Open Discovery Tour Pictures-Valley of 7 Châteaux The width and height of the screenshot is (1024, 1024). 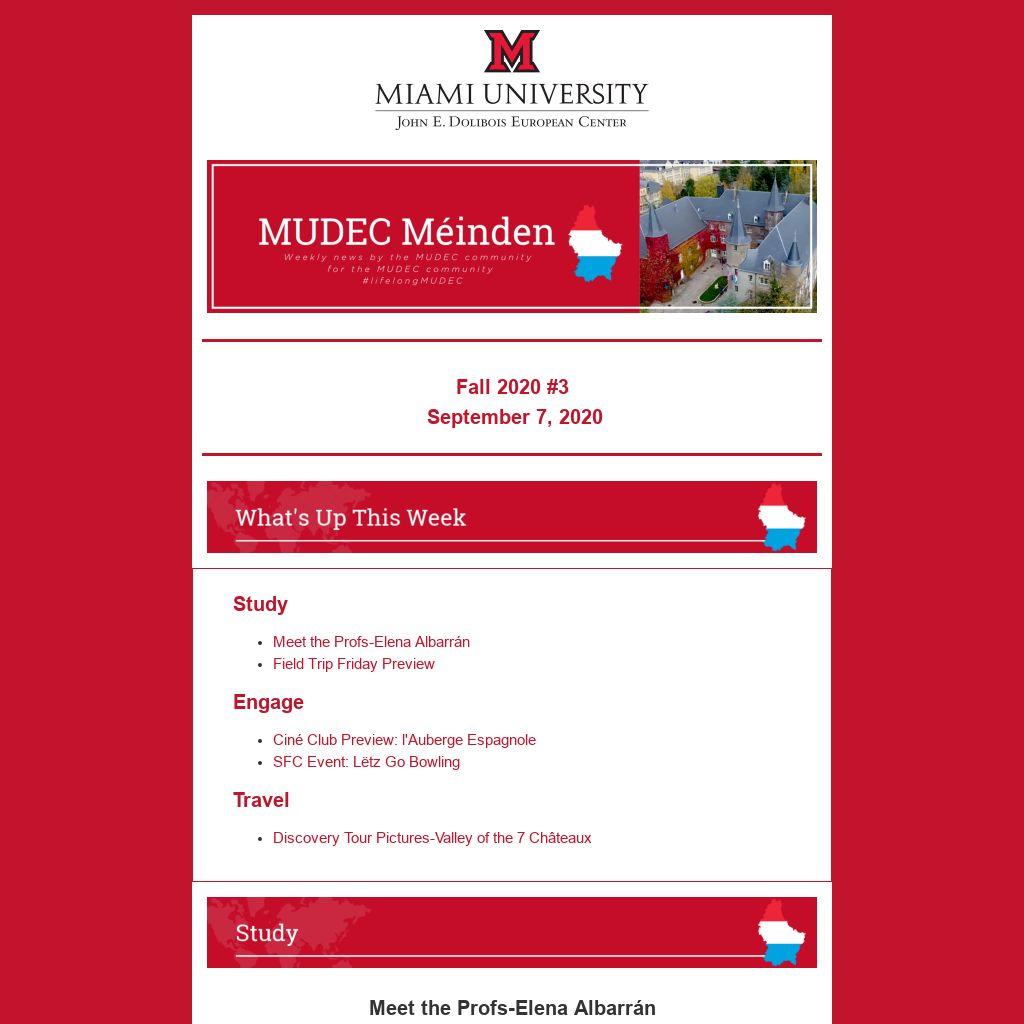point(431,838)
